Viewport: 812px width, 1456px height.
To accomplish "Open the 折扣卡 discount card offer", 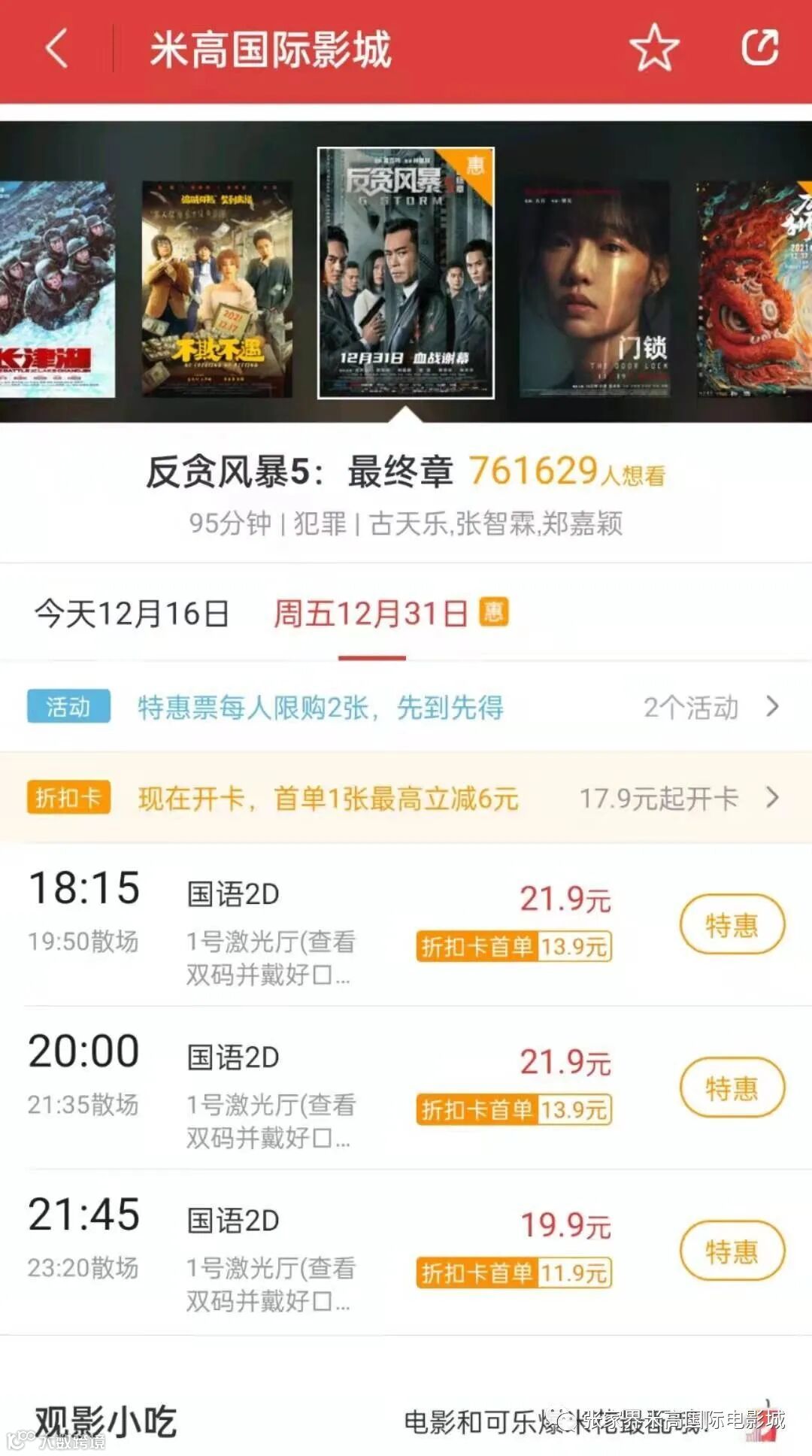I will click(406, 798).
